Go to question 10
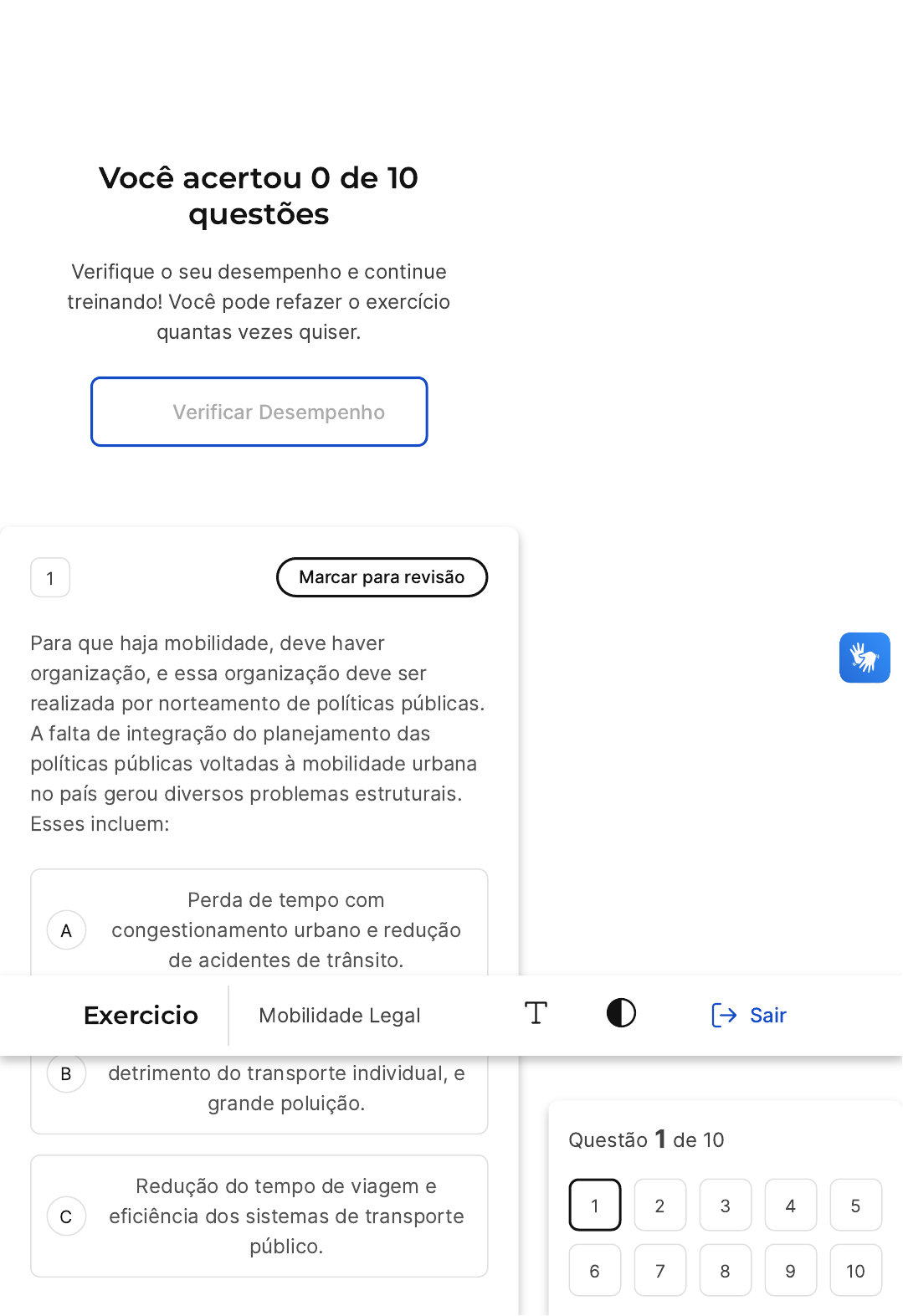Viewport: 903px width, 1316px height. point(855,1271)
